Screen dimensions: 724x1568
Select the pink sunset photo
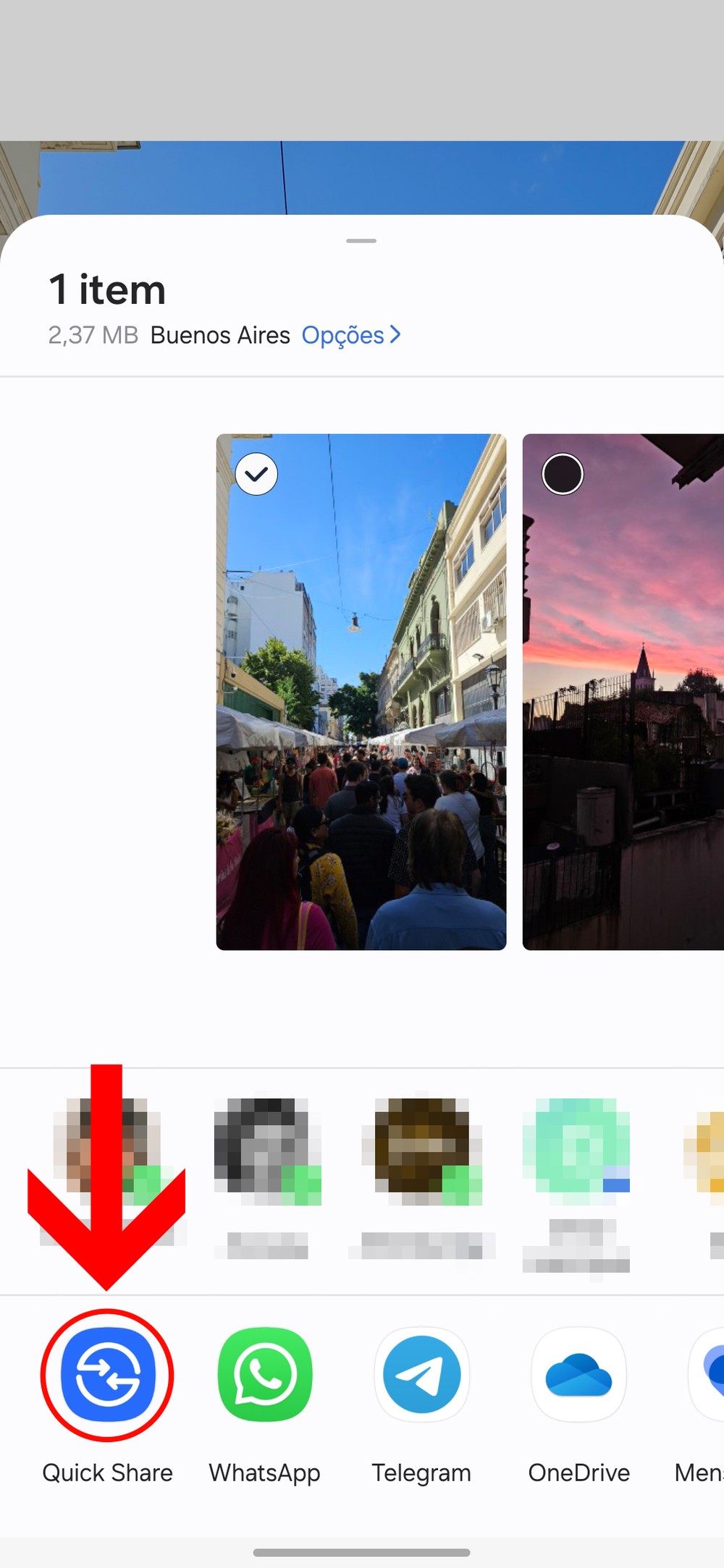563,475
